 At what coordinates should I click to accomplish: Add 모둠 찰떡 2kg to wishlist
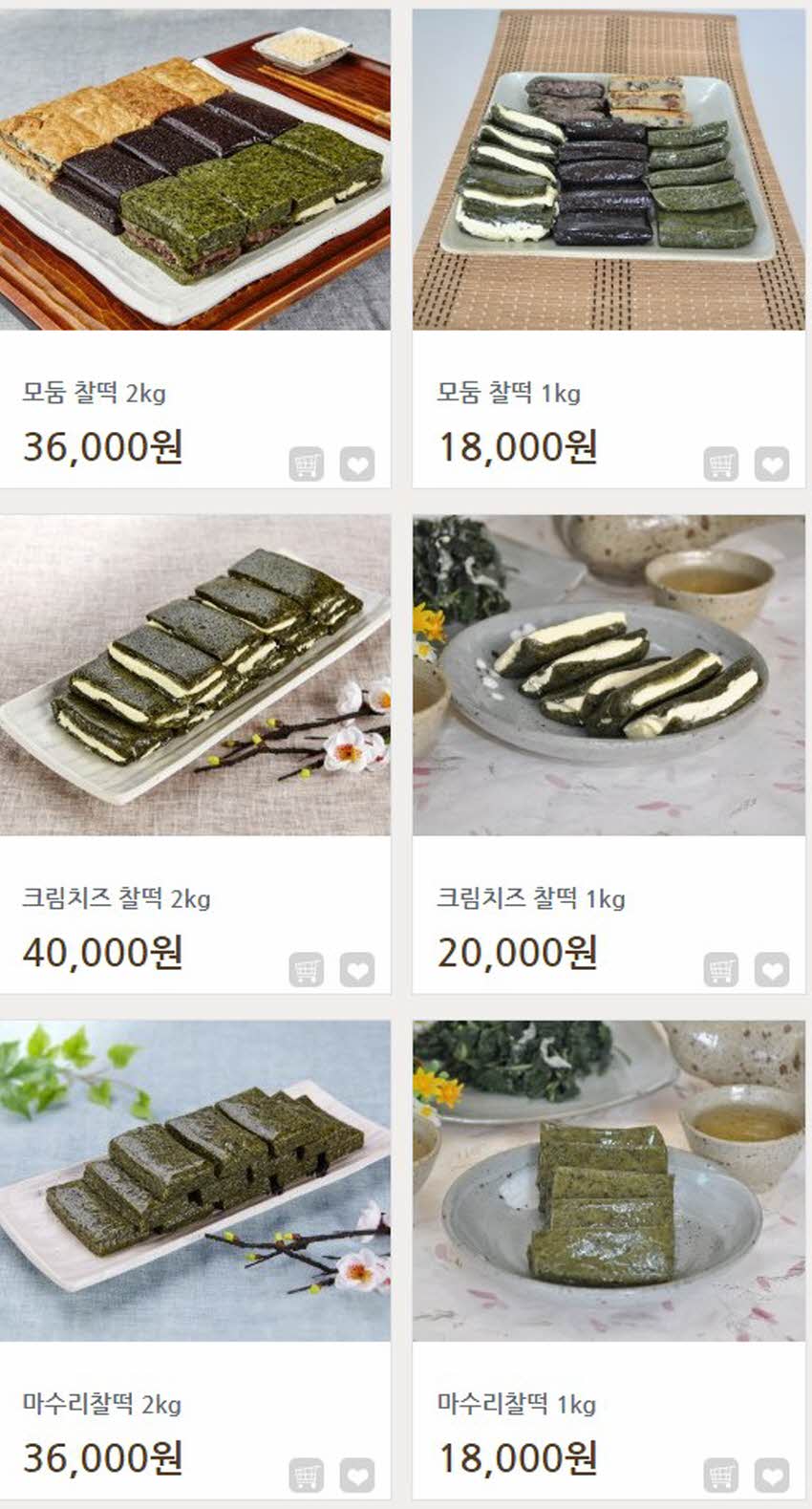(x=357, y=464)
